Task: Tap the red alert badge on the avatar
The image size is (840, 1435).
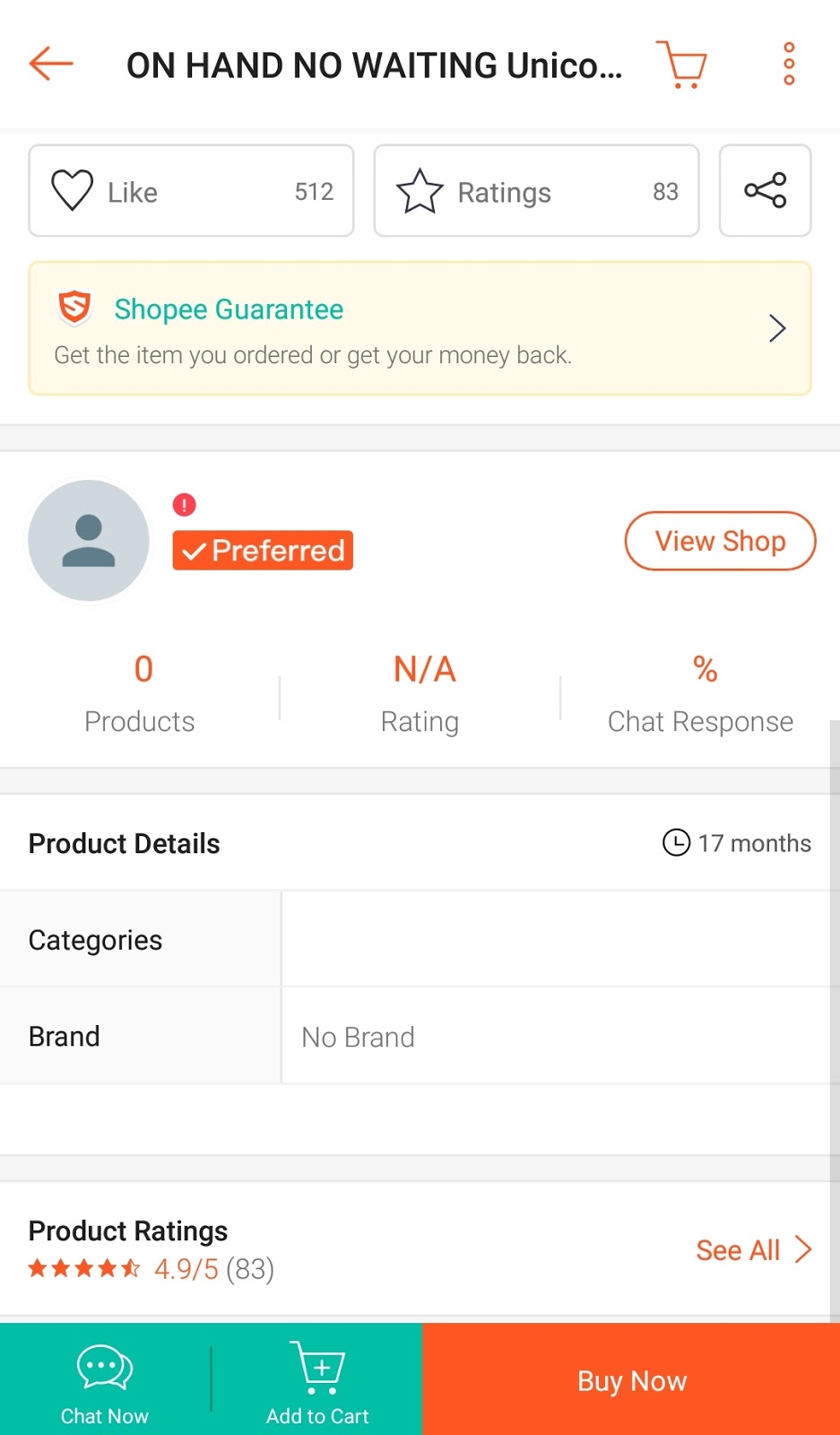Action: click(x=184, y=504)
